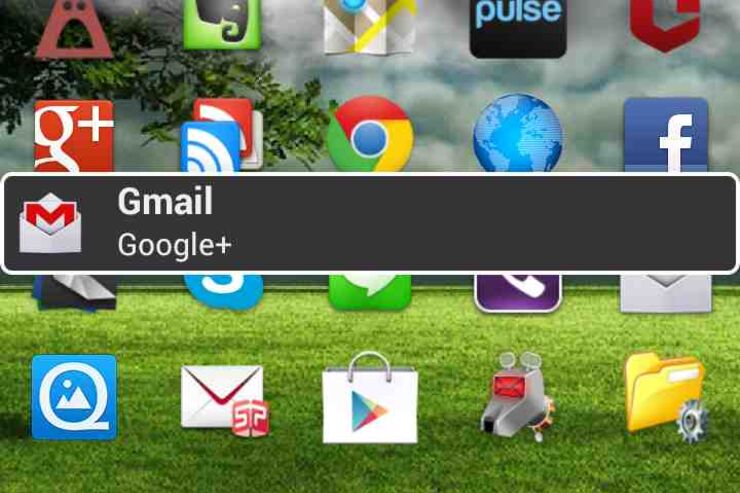
Task: Launch the Facebook app
Action: coord(666,138)
